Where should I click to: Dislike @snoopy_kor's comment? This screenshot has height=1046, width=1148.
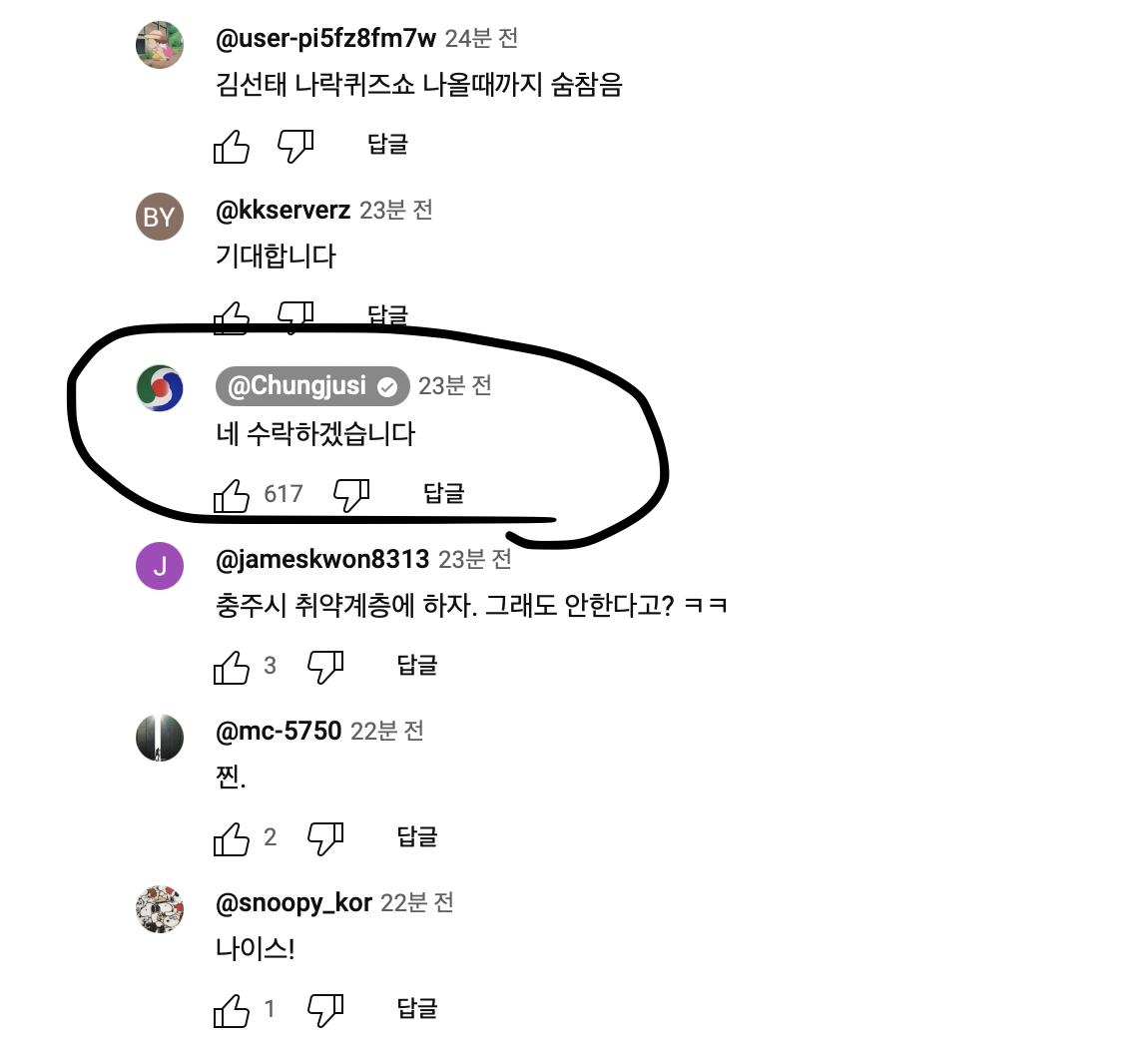tap(325, 1010)
